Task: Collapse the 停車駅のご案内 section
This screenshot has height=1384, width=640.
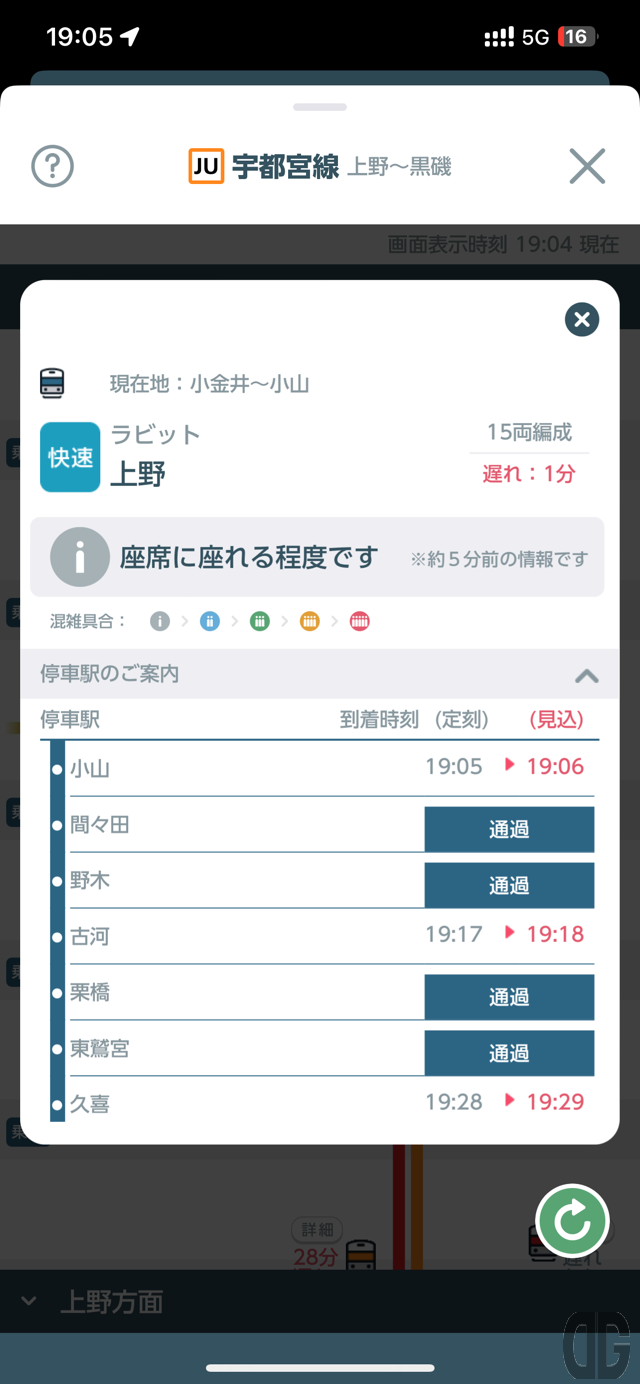Action: pos(587,675)
